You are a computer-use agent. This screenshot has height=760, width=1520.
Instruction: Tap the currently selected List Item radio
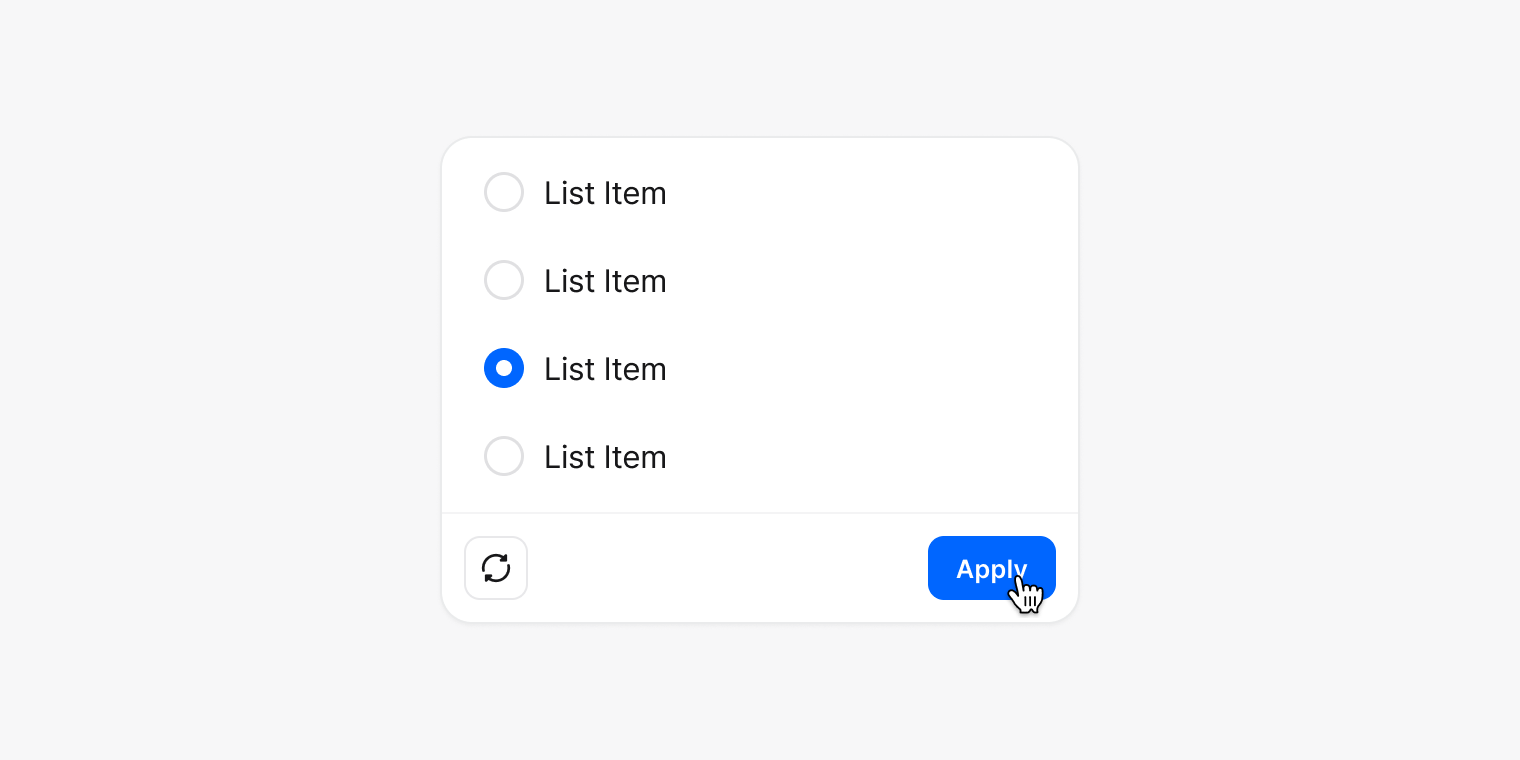tap(504, 368)
